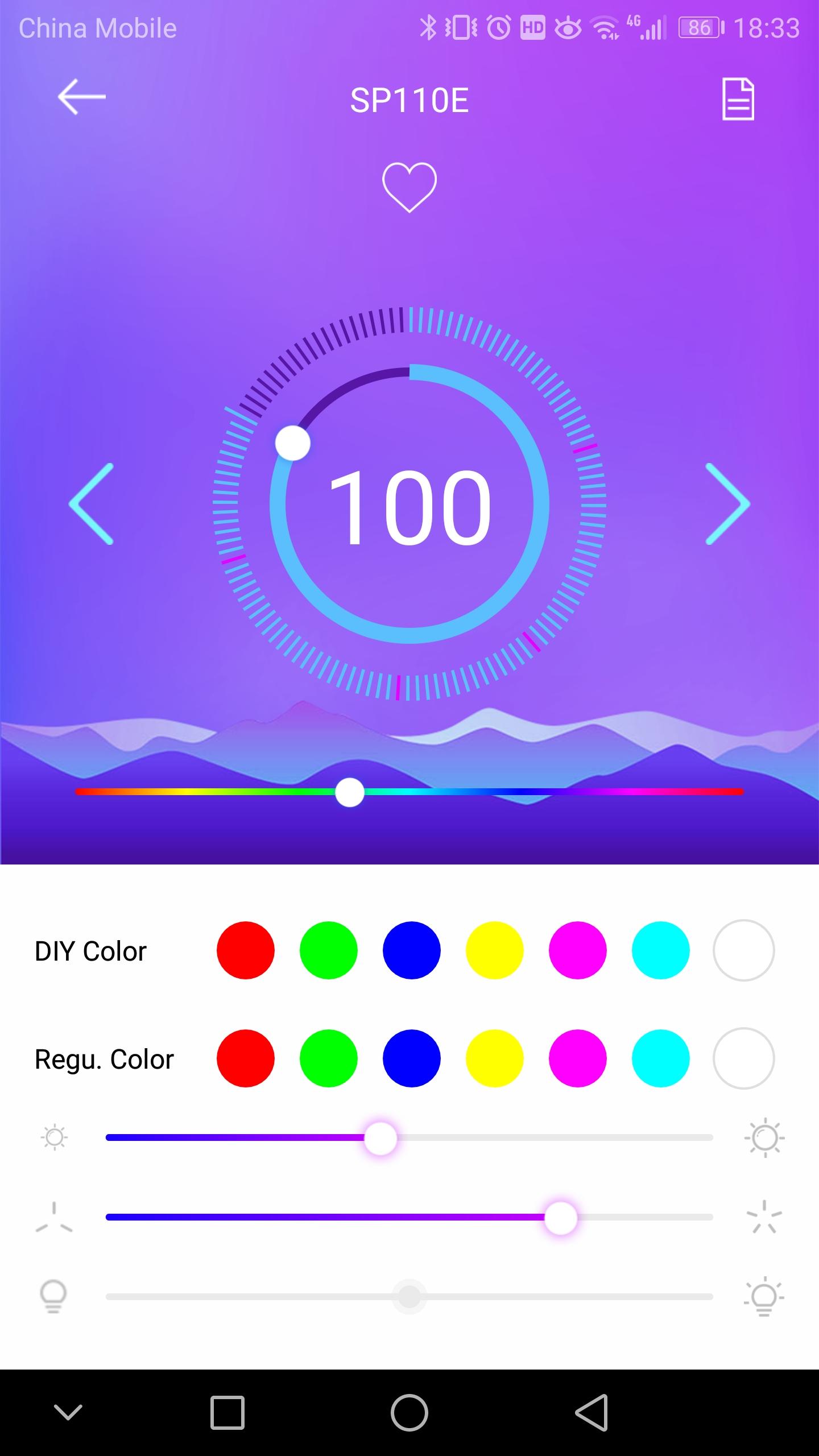Select the red DIY Color swatch
Viewport: 819px width, 1456px height.
tap(246, 950)
